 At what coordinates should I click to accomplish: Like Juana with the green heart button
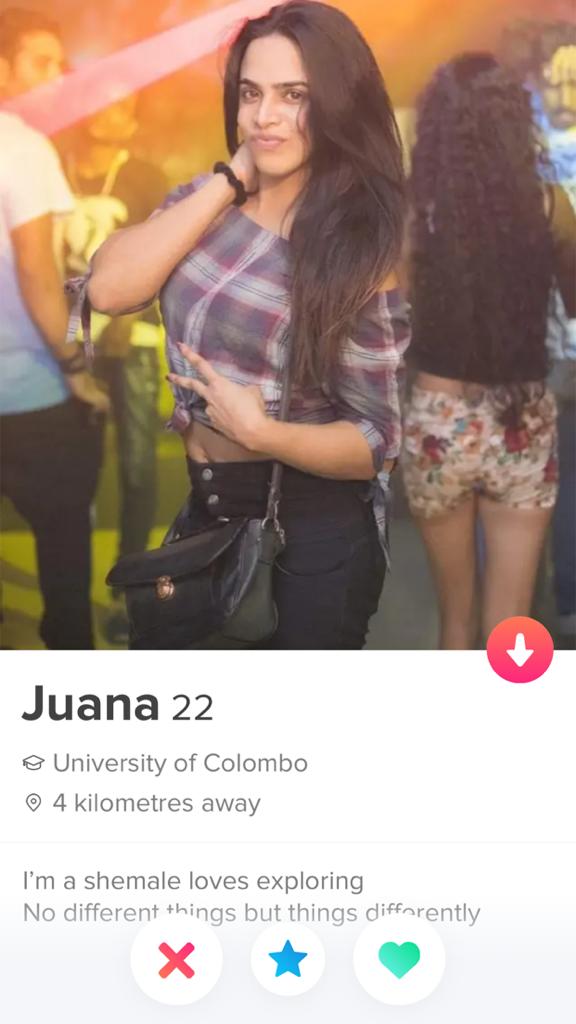[399, 959]
